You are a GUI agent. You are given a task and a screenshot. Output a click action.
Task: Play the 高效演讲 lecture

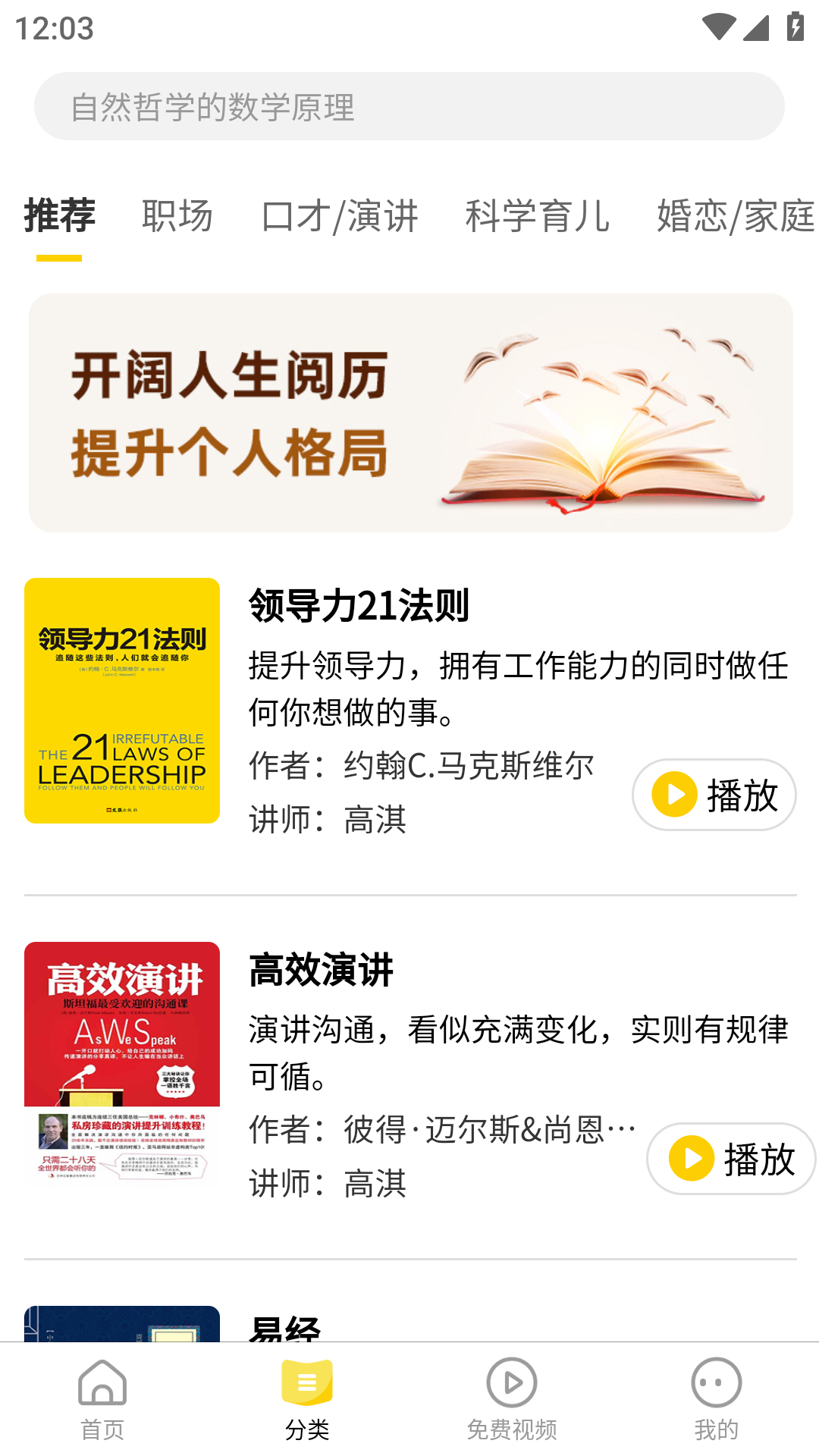(730, 1159)
